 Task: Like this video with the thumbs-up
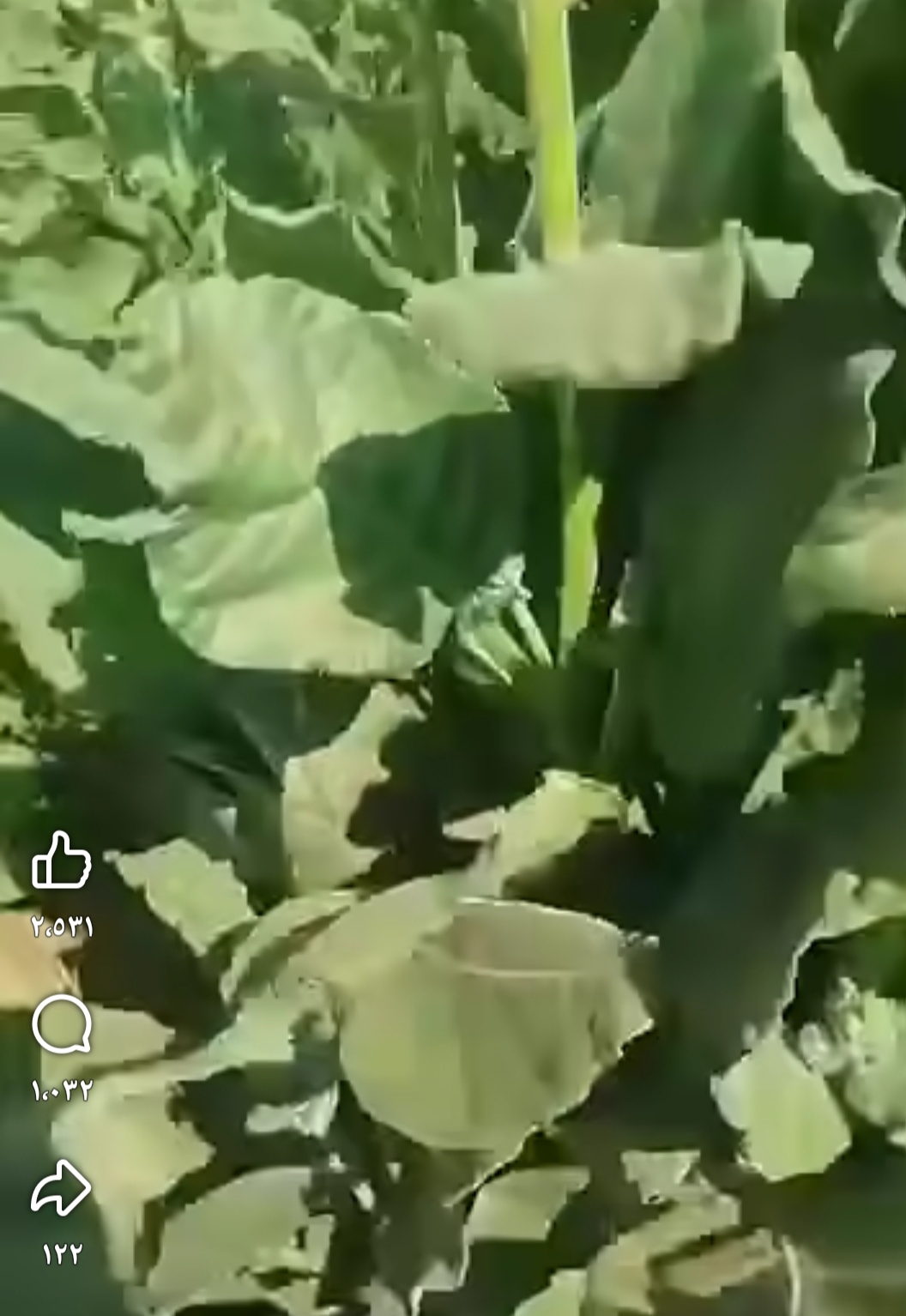[x=62, y=860]
